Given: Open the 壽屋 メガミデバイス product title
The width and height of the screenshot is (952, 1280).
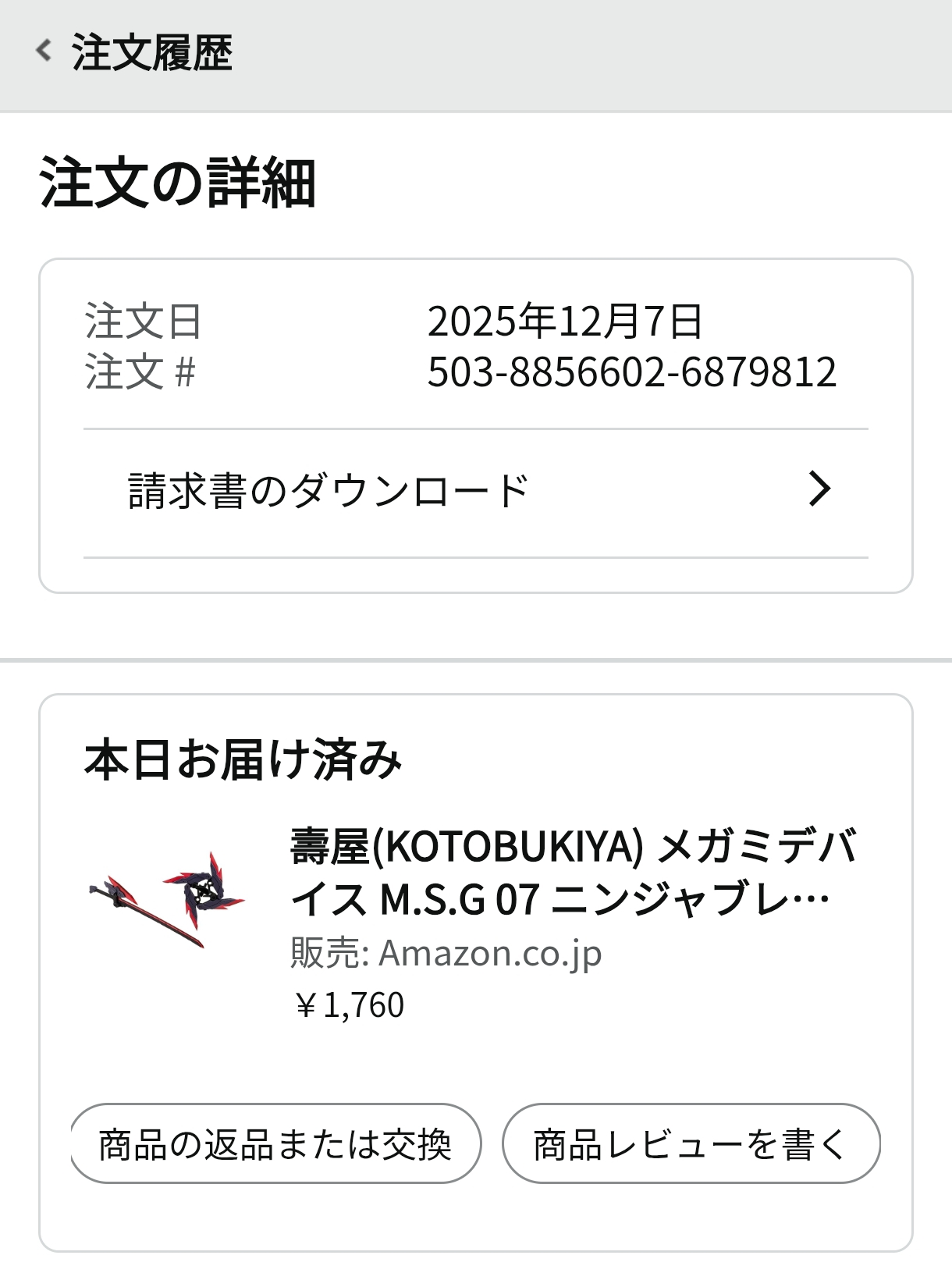Looking at the screenshot, I should [572, 872].
